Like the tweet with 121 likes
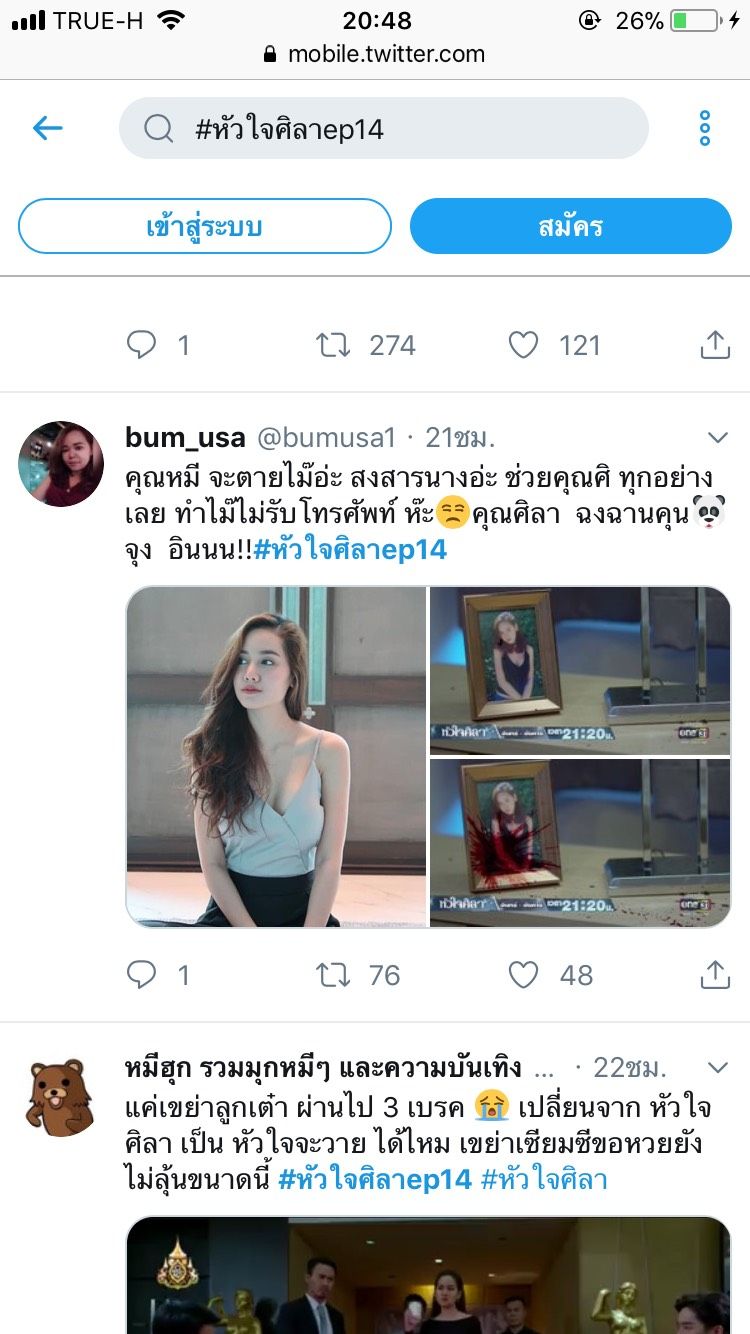This screenshot has width=750, height=1334. coord(523,345)
